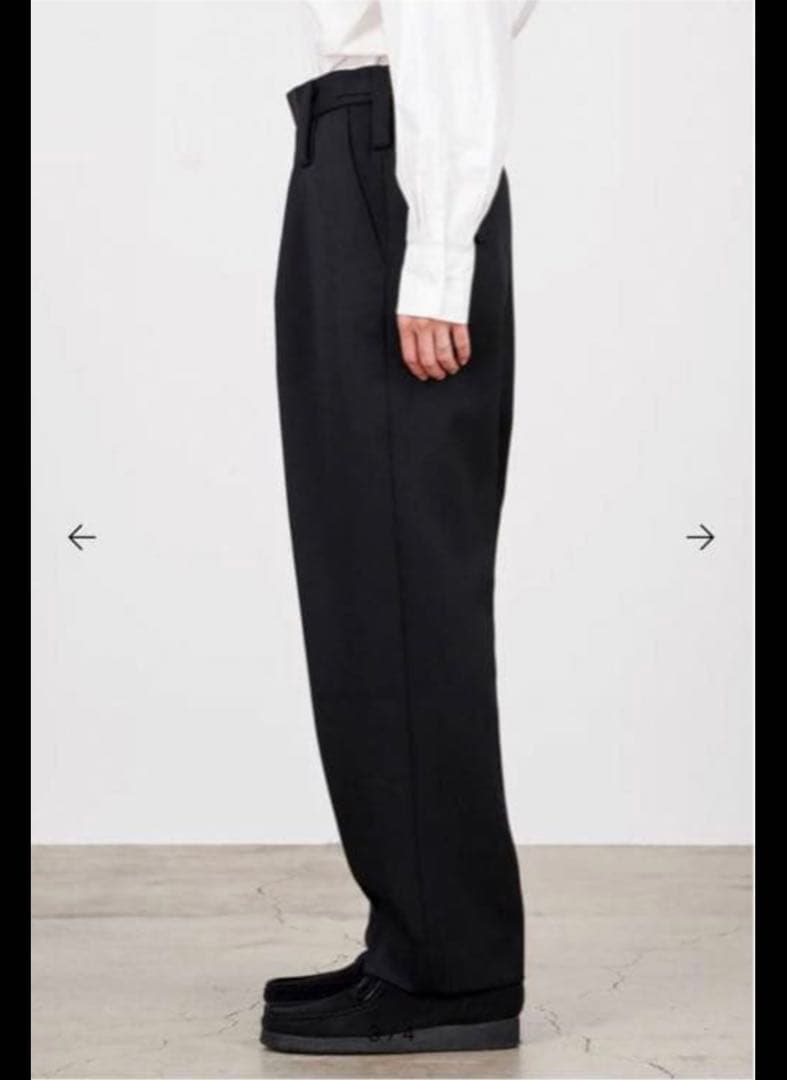787x1080 pixels.
Task: Click the left arrow to view previous image
Action: click(x=80, y=537)
